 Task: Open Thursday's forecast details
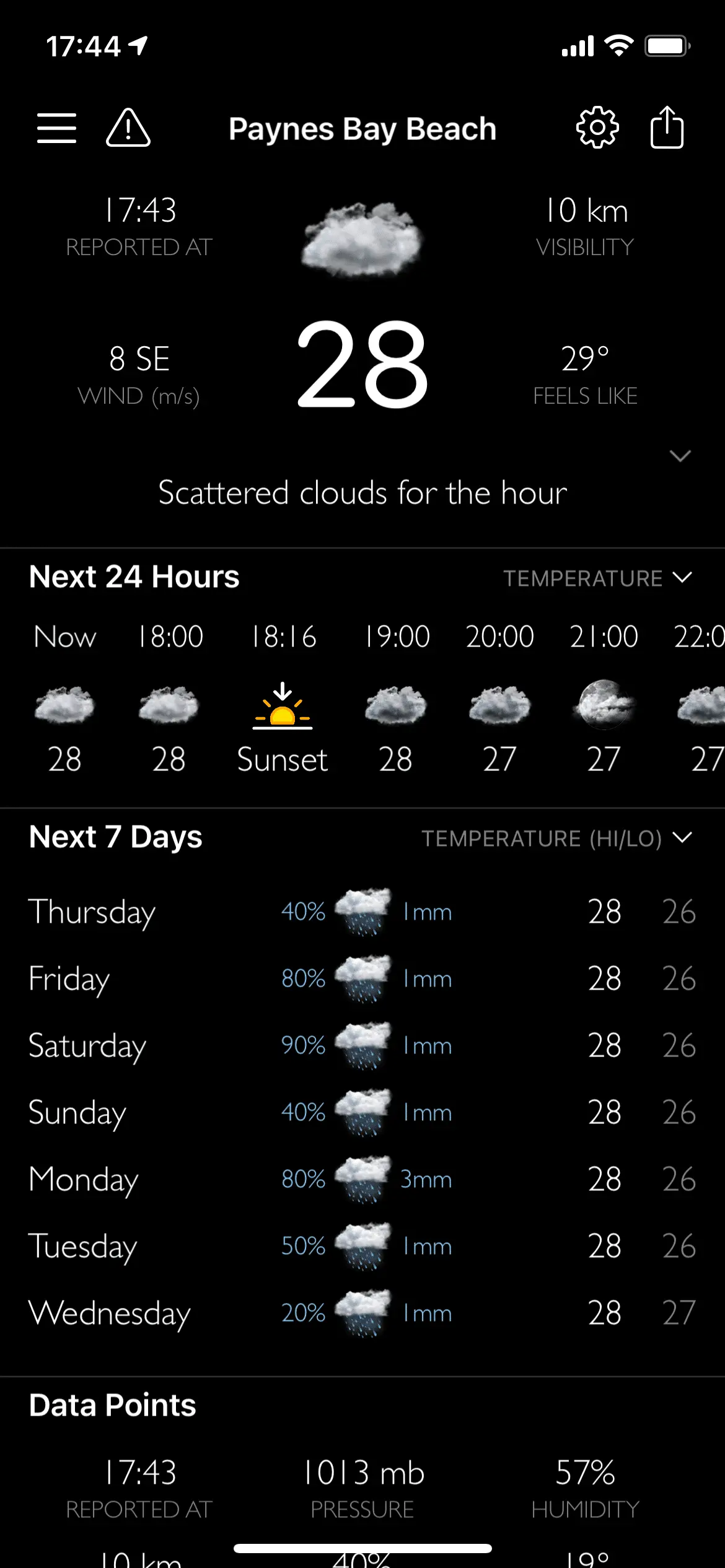(x=362, y=912)
